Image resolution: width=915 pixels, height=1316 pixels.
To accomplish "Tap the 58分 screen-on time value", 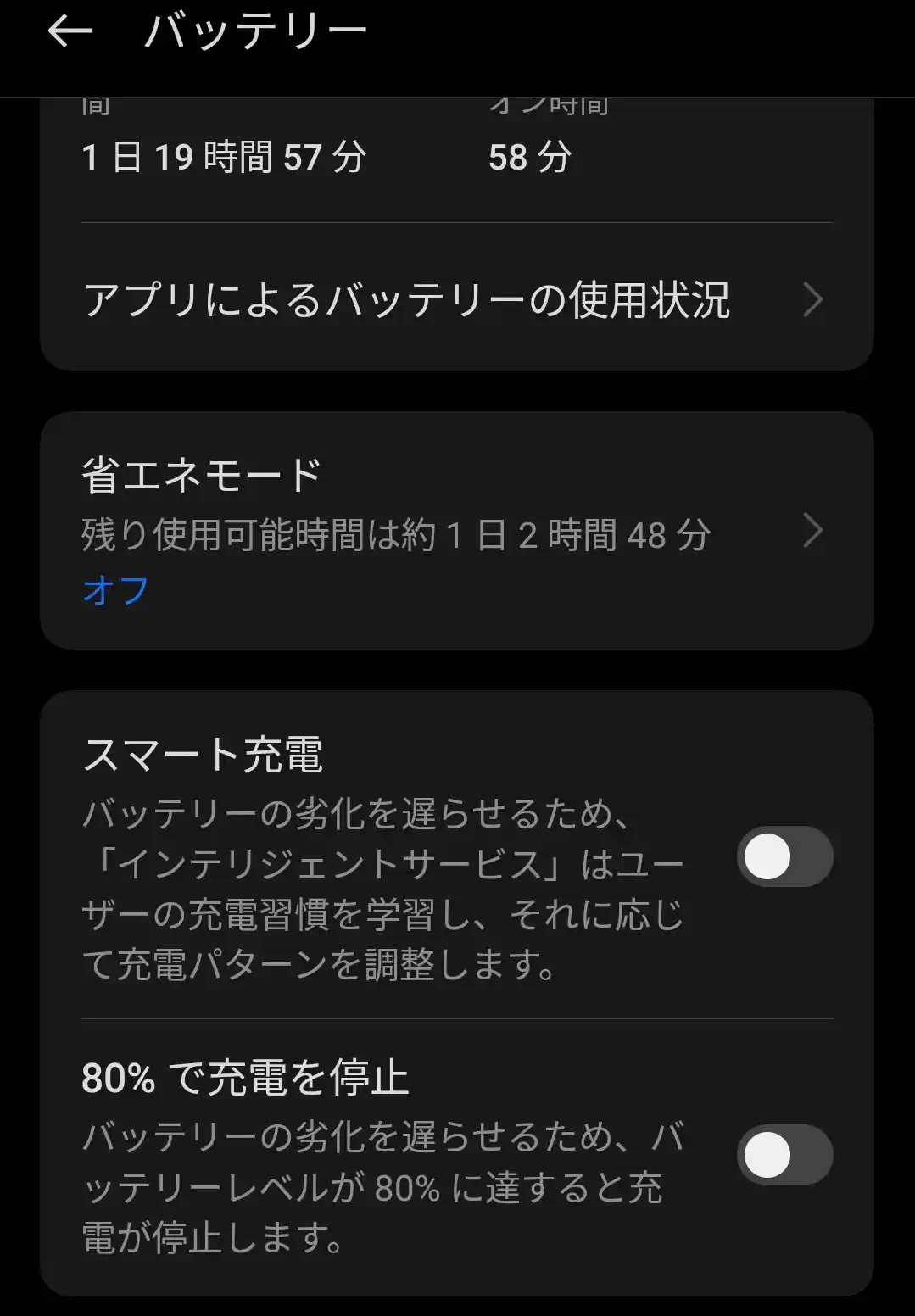I will pyautogui.click(x=527, y=157).
